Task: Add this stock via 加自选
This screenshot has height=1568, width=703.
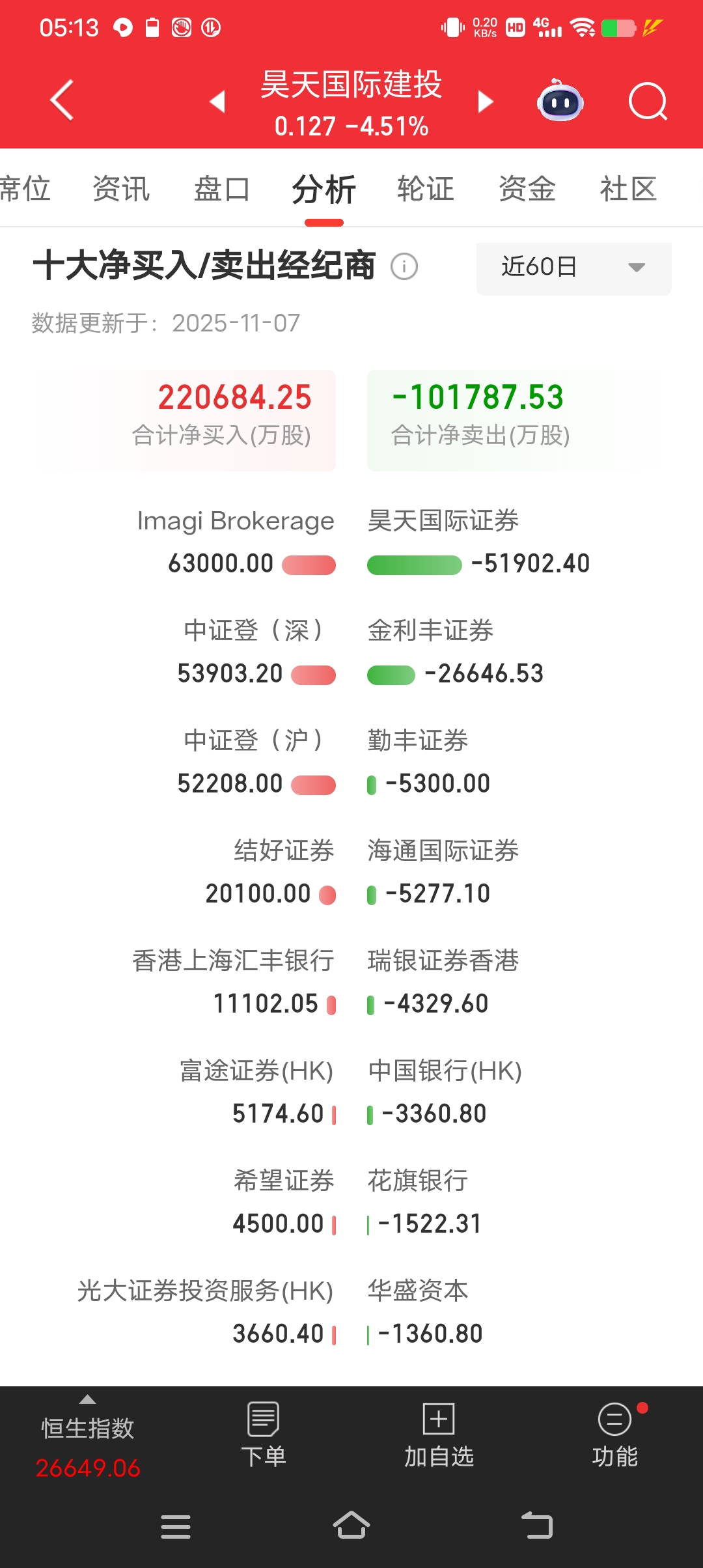Action: 439,1435
